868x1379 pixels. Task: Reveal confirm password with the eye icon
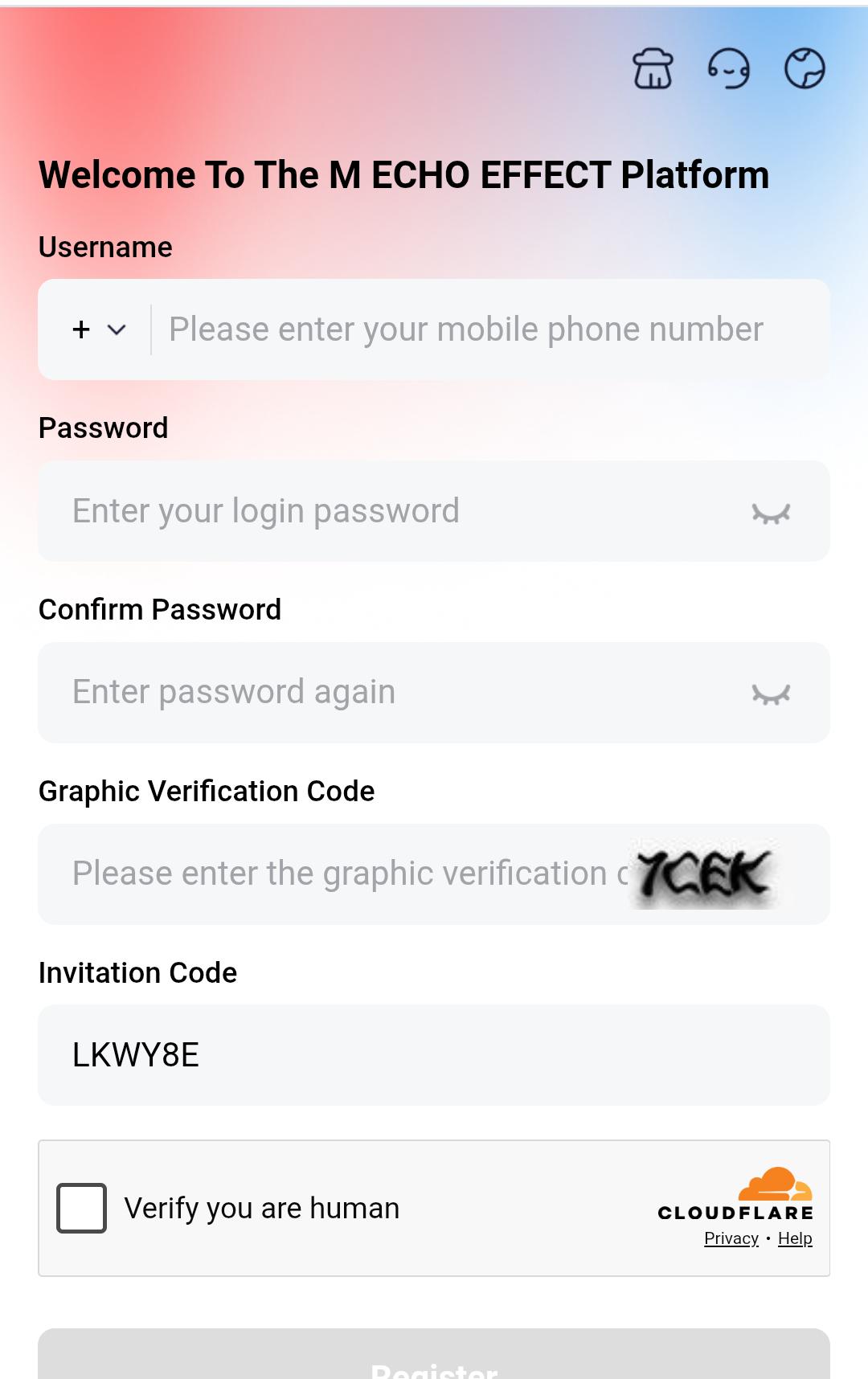[x=770, y=693]
